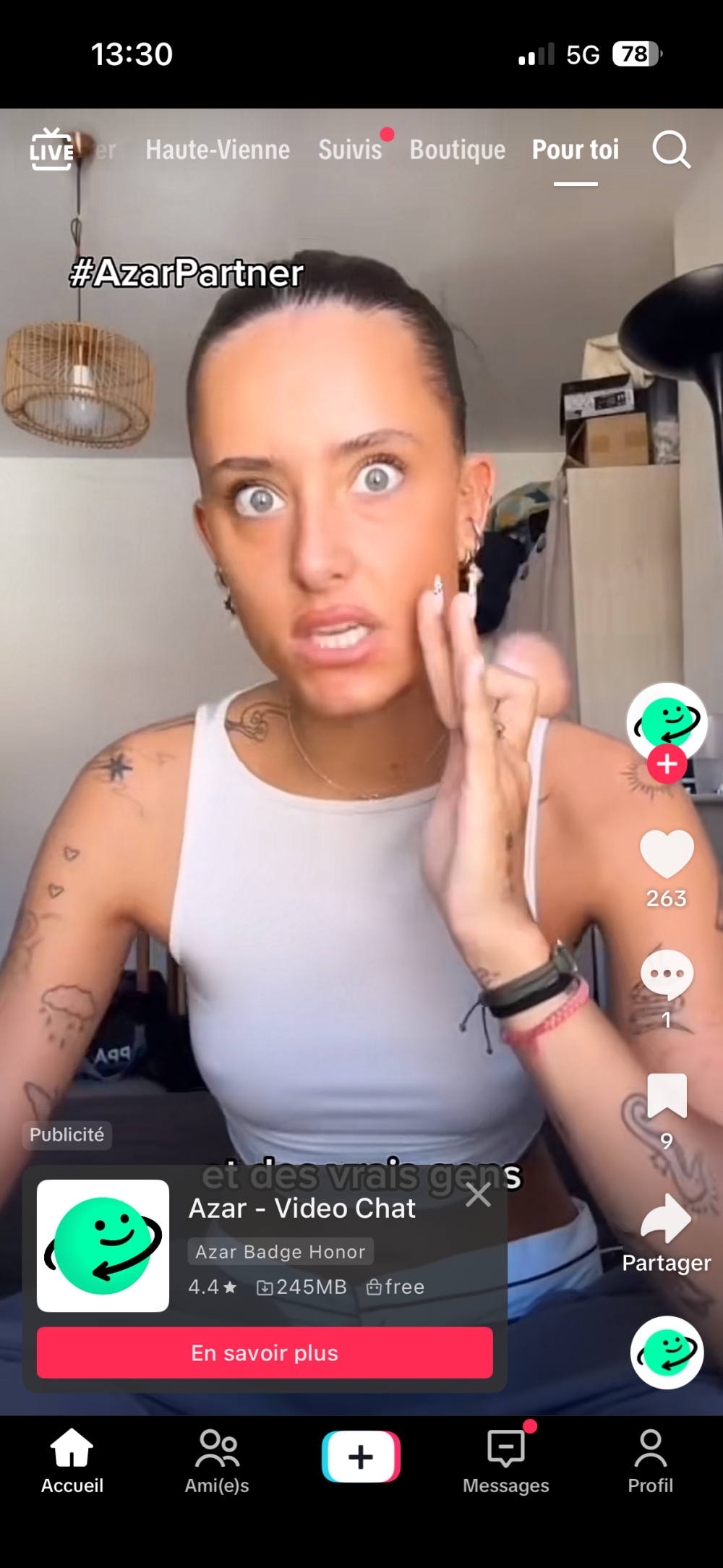Open the search magnifier
Viewport: 723px width, 1568px height.
coord(671,150)
